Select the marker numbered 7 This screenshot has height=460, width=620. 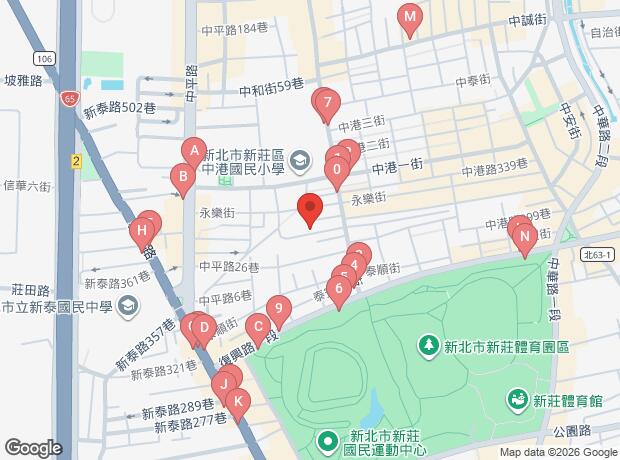pos(327,104)
